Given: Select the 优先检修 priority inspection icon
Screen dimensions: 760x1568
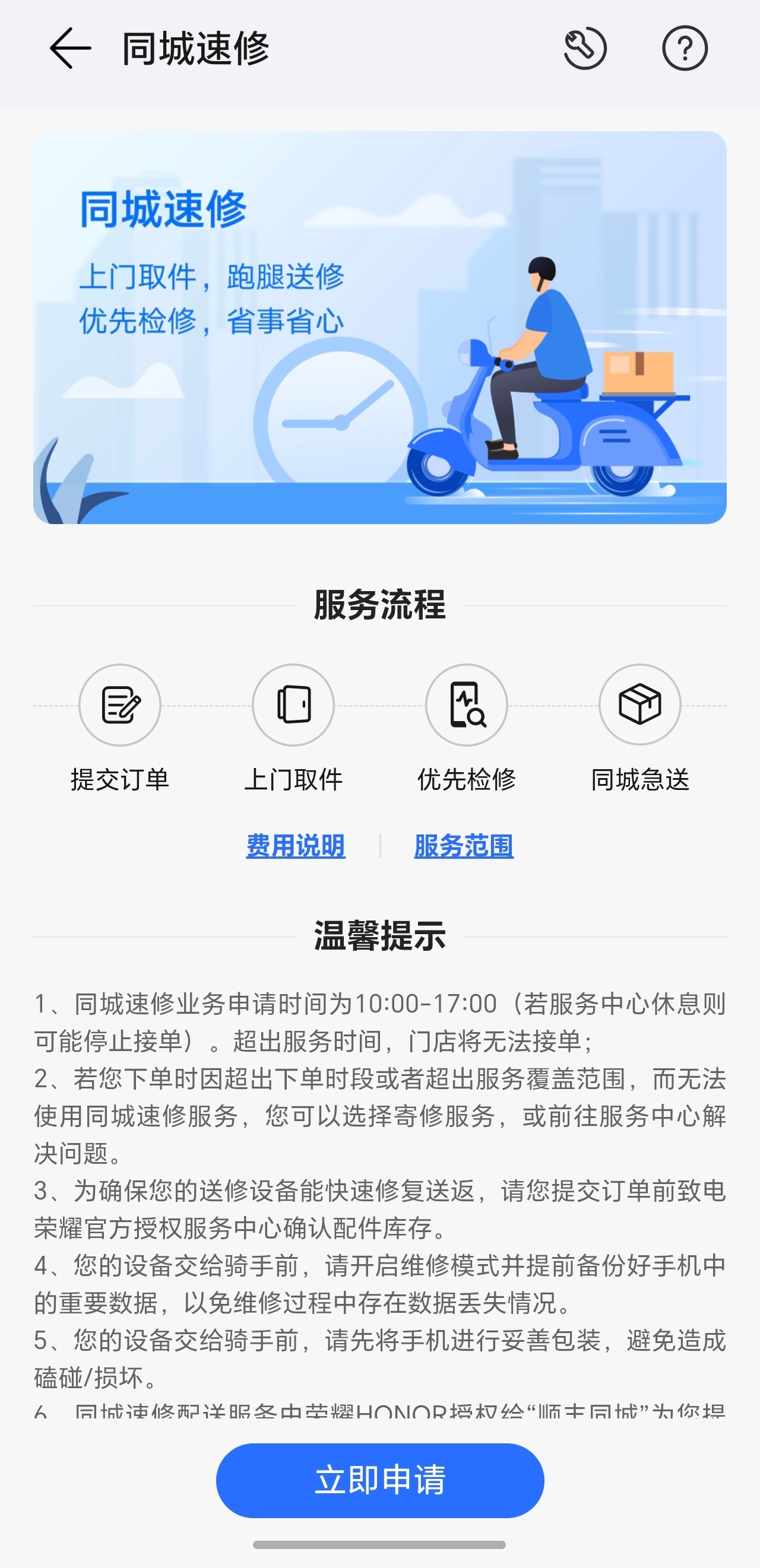Looking at the screenshot, I should tap(465, 705).
